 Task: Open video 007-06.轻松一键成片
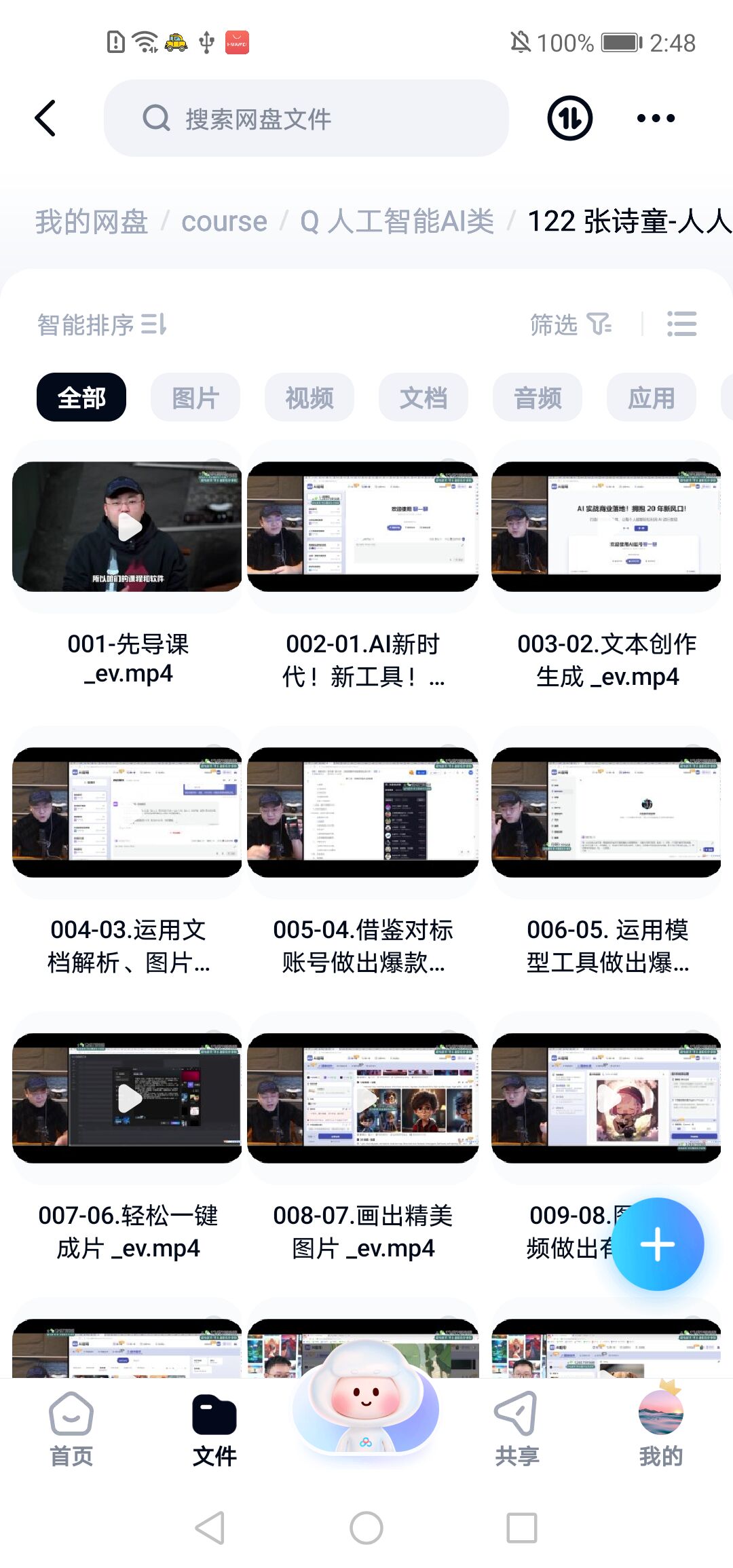[128, 1098]
